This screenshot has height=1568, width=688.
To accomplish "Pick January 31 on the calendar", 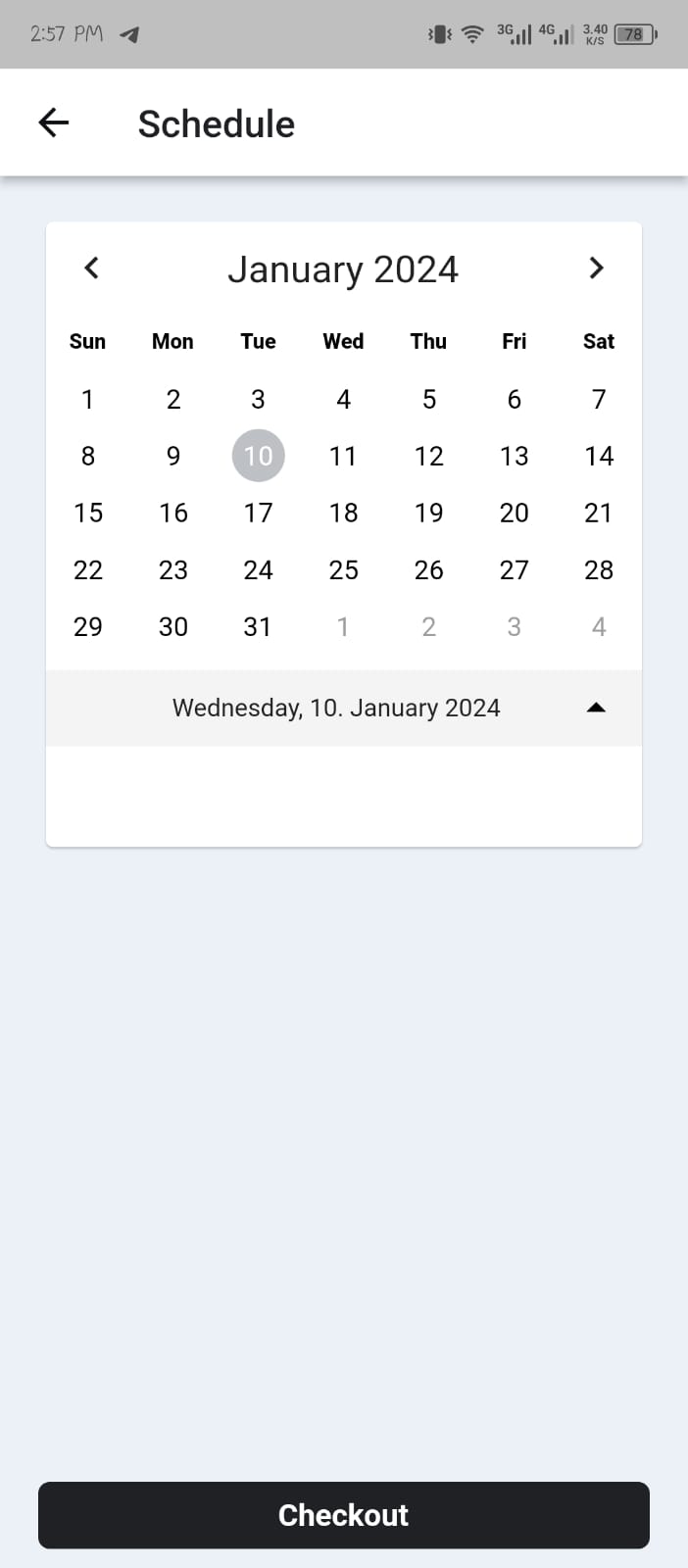I will (x=258, y=626).
